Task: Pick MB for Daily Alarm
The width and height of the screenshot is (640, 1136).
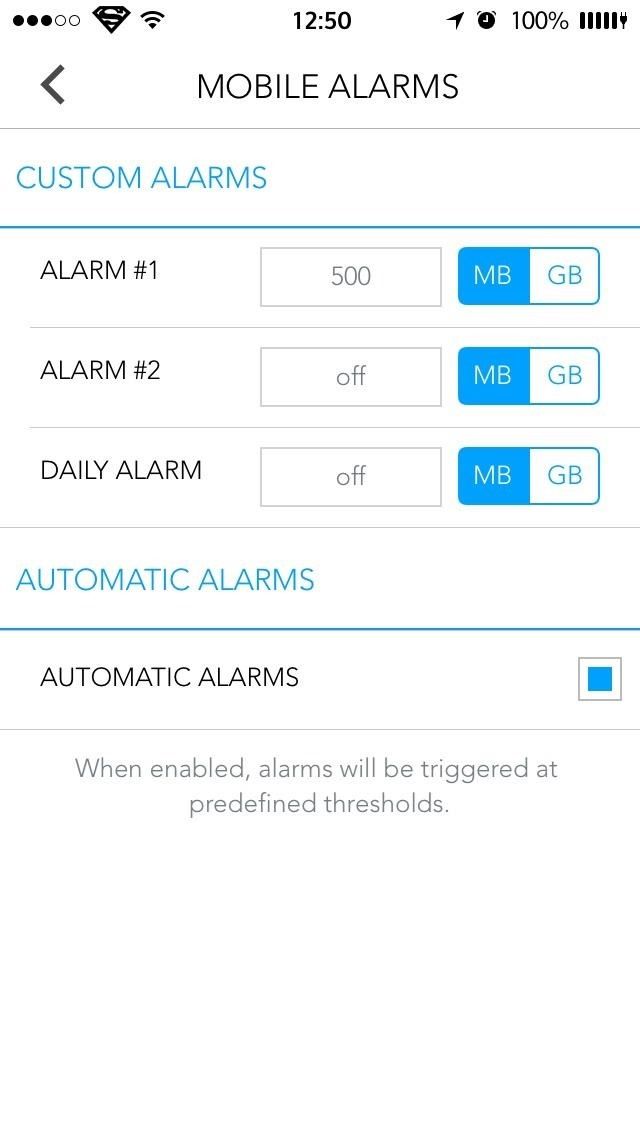Action: (x=493, y=476)
